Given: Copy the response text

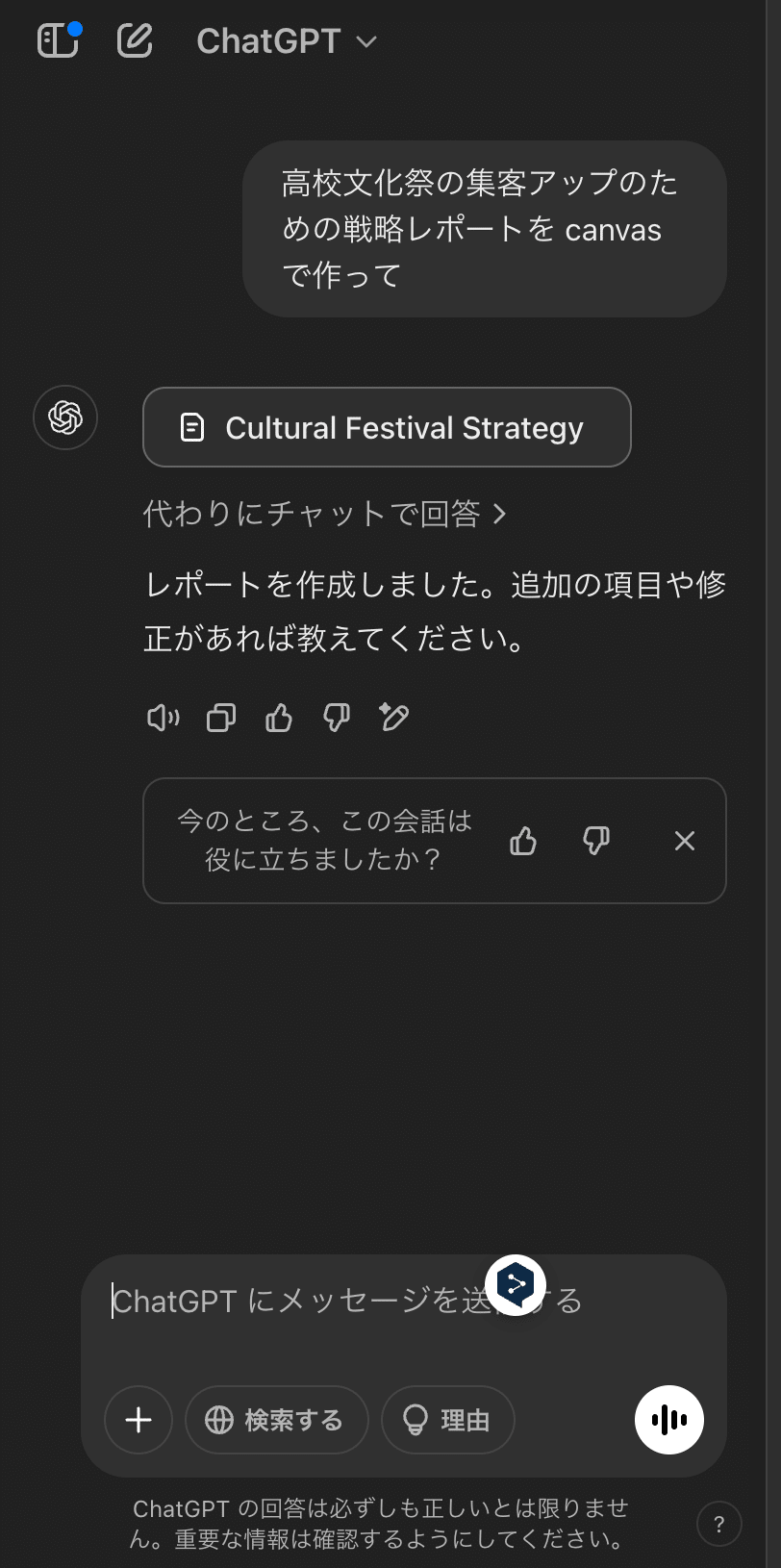Looking at the screenshot, I should click(221, 718).
